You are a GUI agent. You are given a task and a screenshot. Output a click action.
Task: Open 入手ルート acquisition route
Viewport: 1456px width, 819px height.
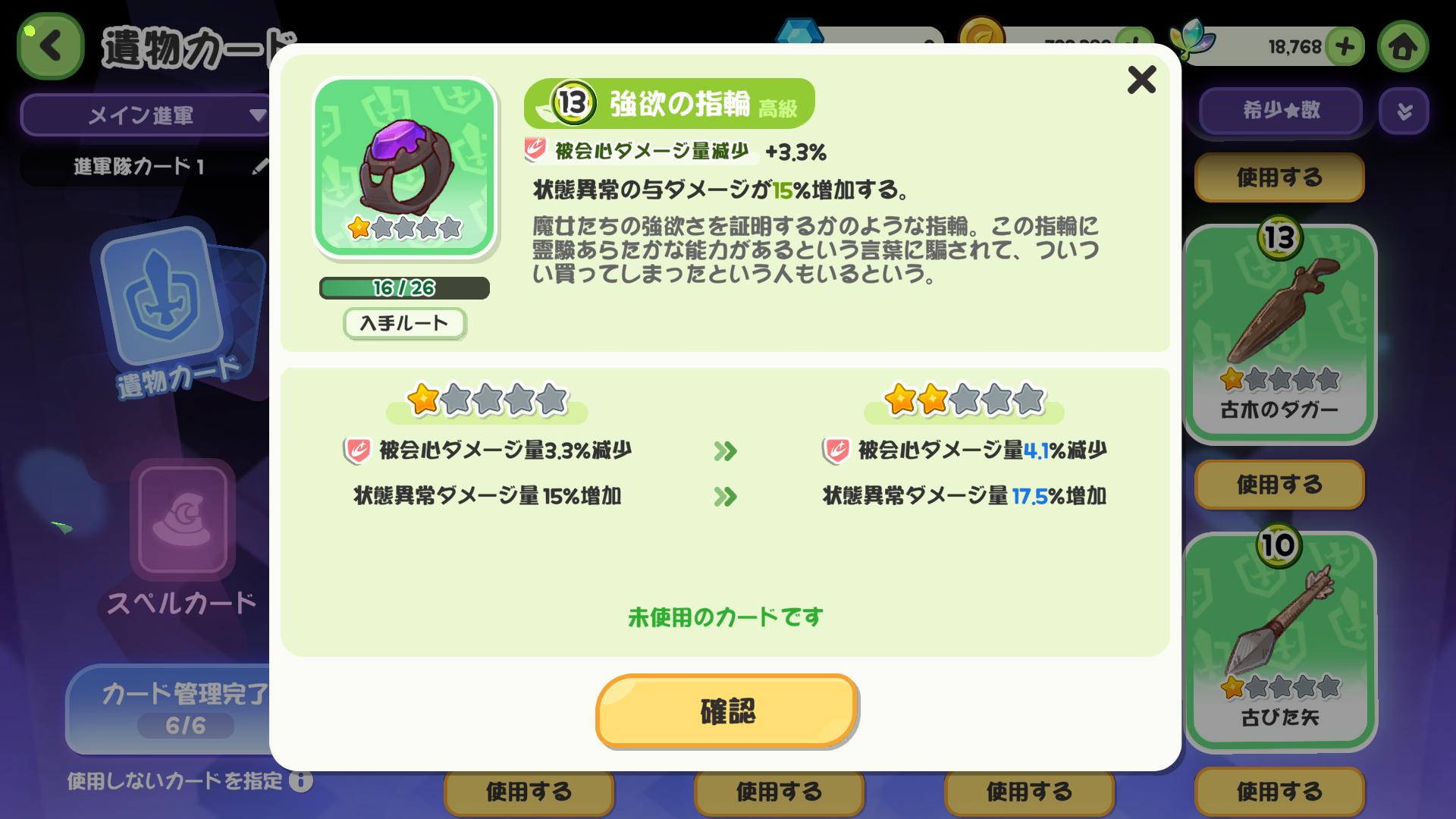click(x=404, y=323)
